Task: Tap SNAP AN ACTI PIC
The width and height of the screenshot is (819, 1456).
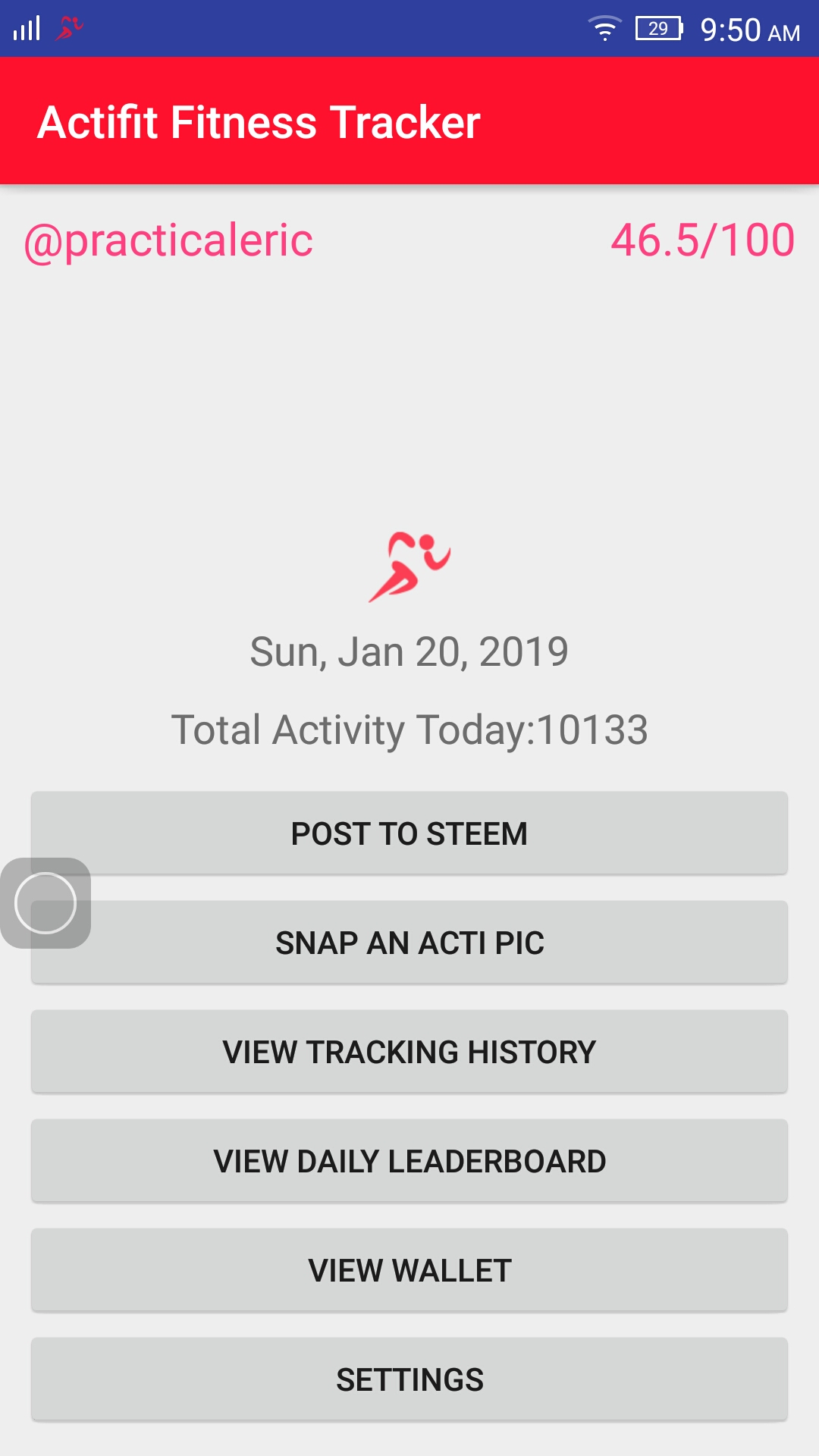Action: point(409,942)
